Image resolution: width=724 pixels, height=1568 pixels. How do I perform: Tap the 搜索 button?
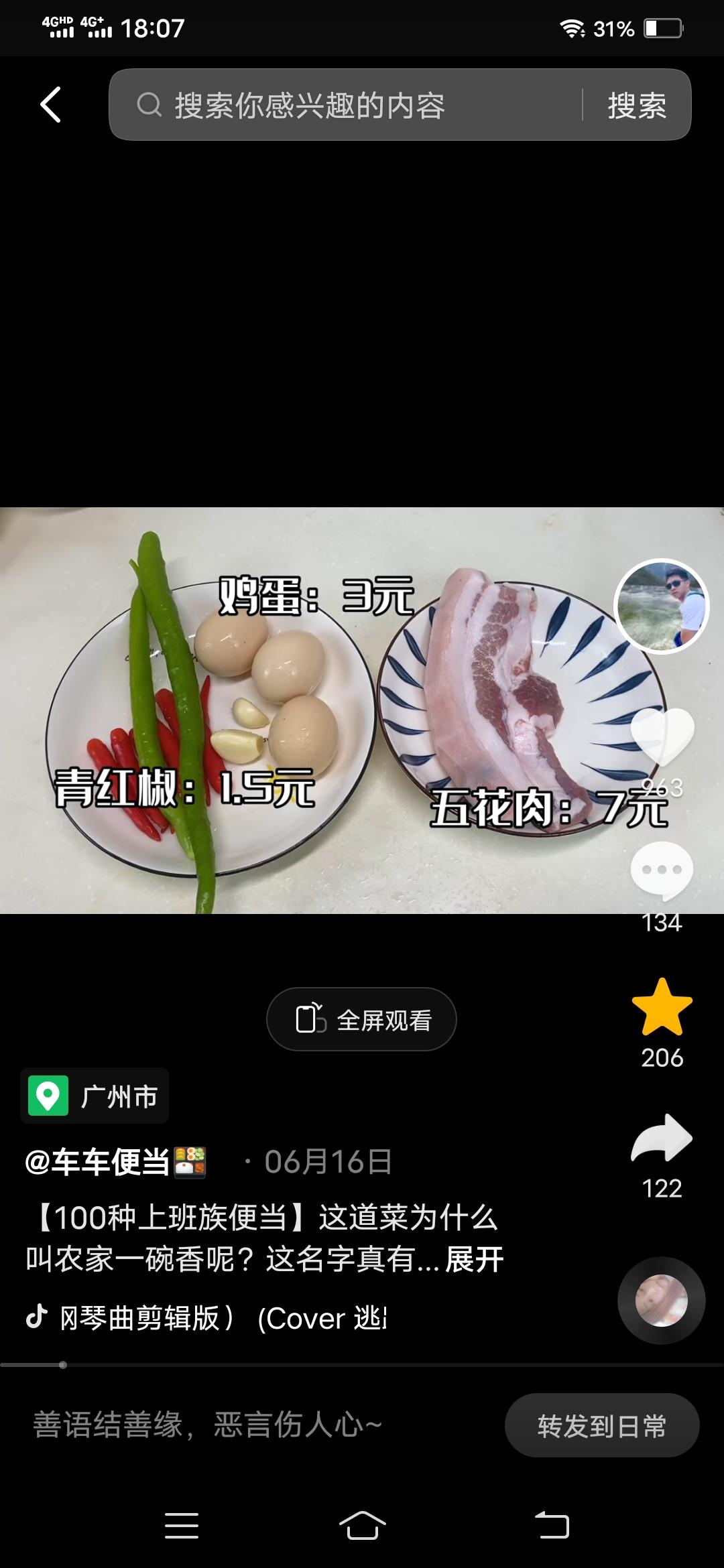tap(636, 105)
